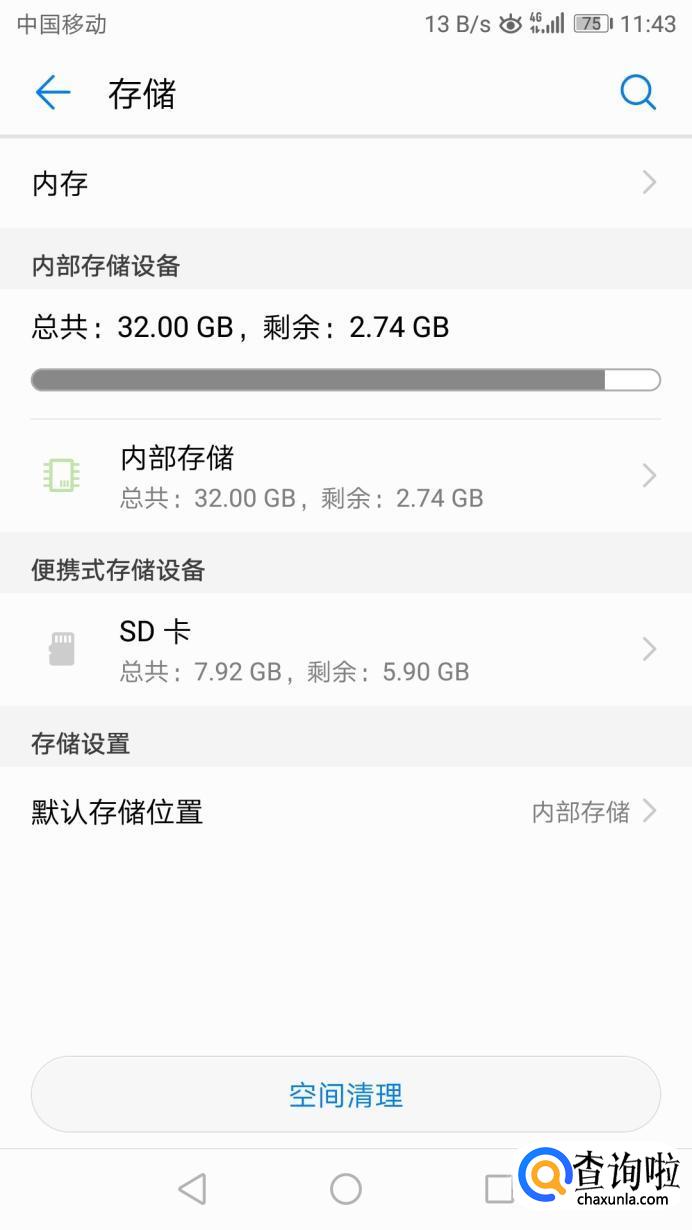Open 内部存储 internal storage details
This screenshot has height=1230, width=692.
(x=346, y=476)
